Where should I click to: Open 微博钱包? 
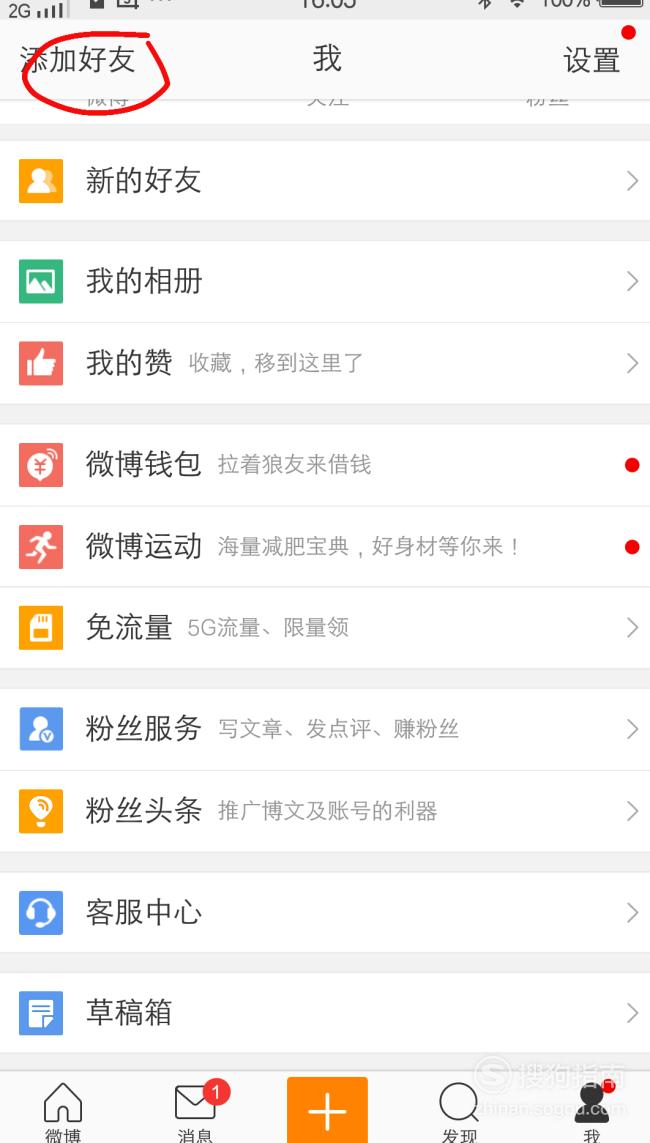coord(325,464)
